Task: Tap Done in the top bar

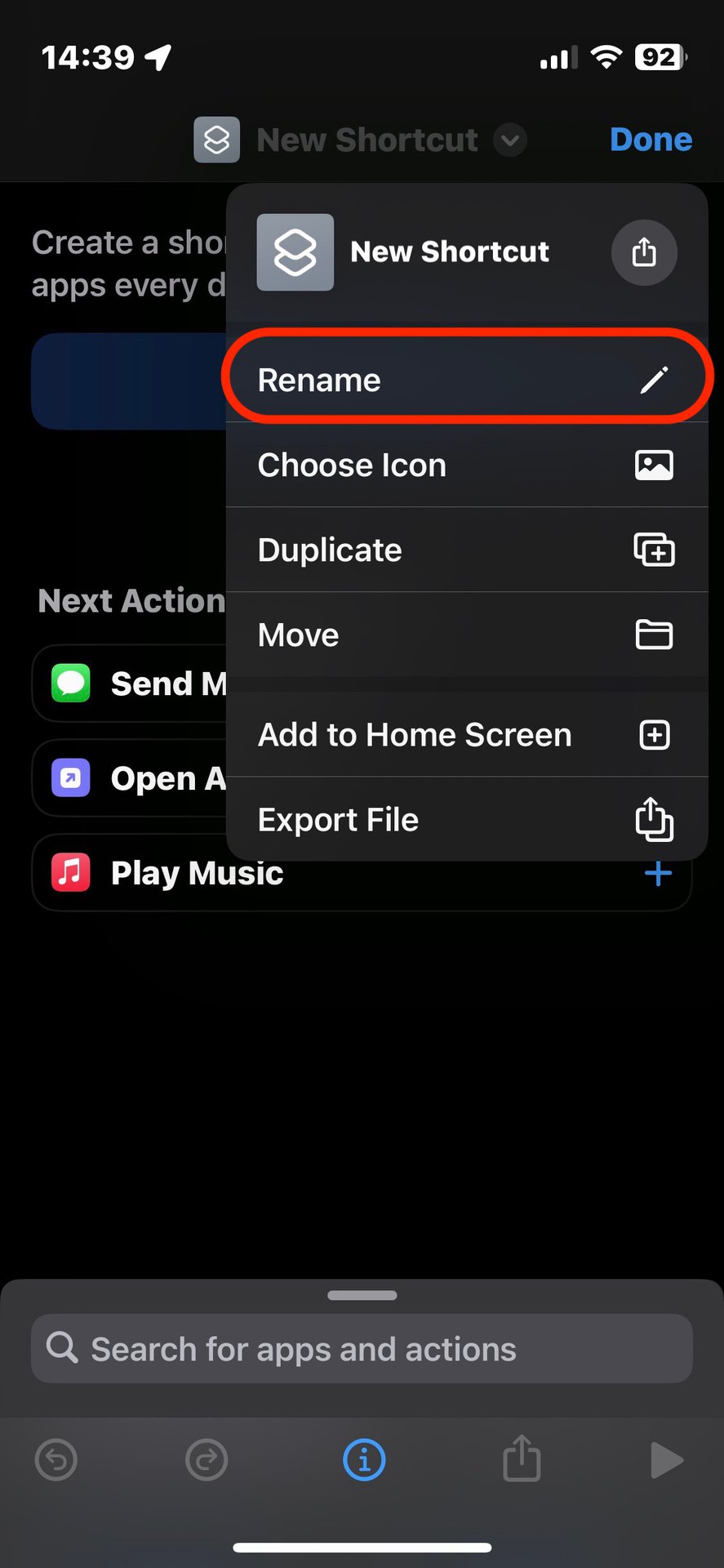Action: [x=651, y=140]
